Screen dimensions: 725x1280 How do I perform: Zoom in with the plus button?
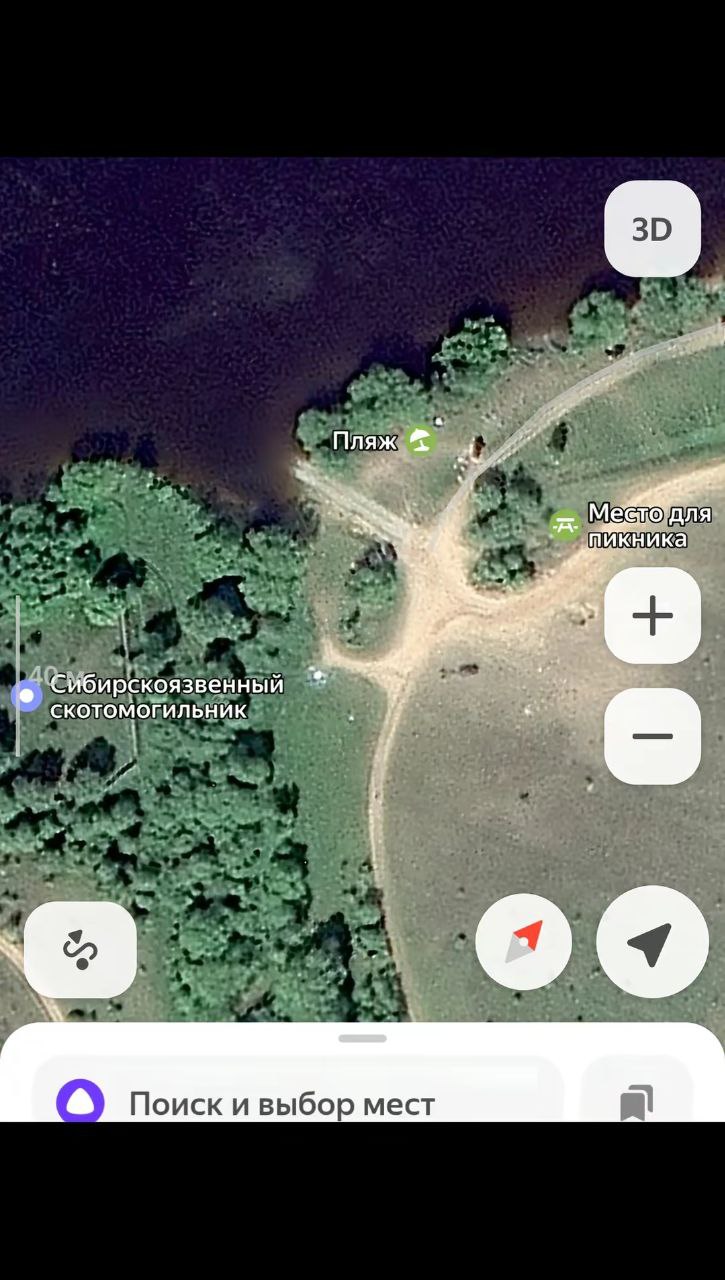[x=652, y=616]
